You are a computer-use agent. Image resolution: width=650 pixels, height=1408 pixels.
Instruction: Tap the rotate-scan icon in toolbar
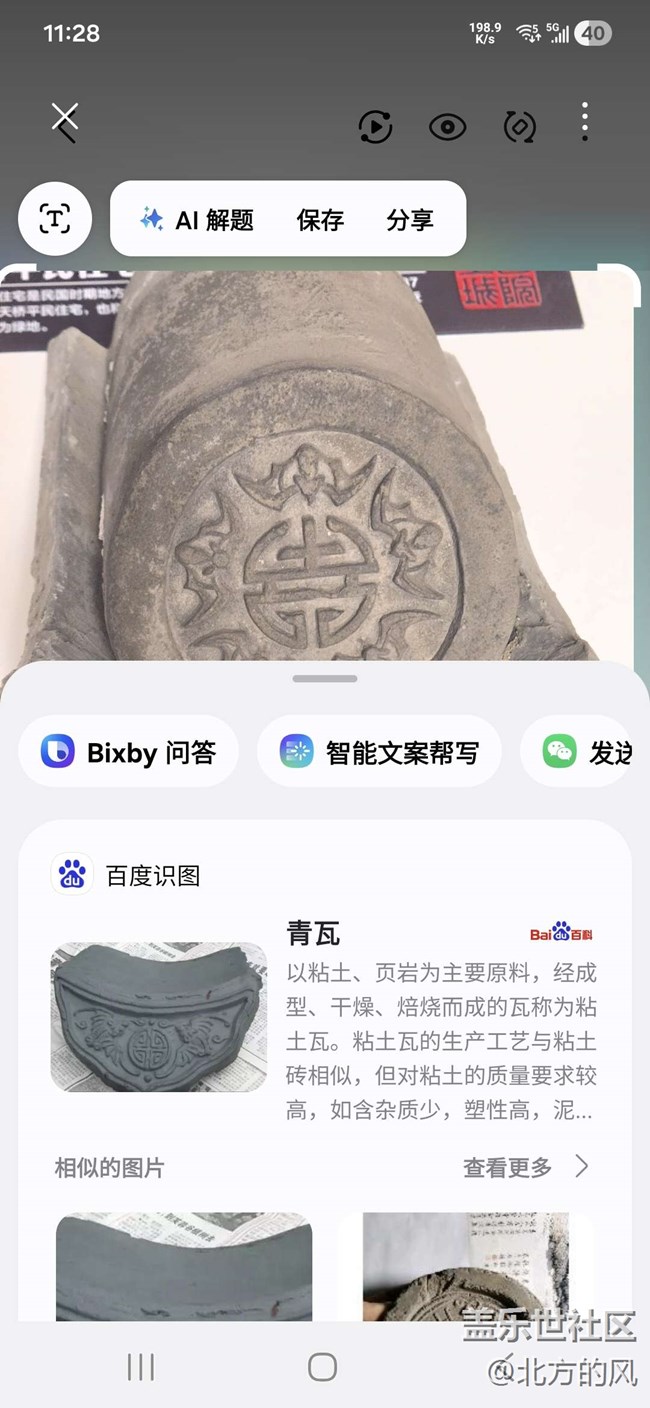click(x=519, y=127)
